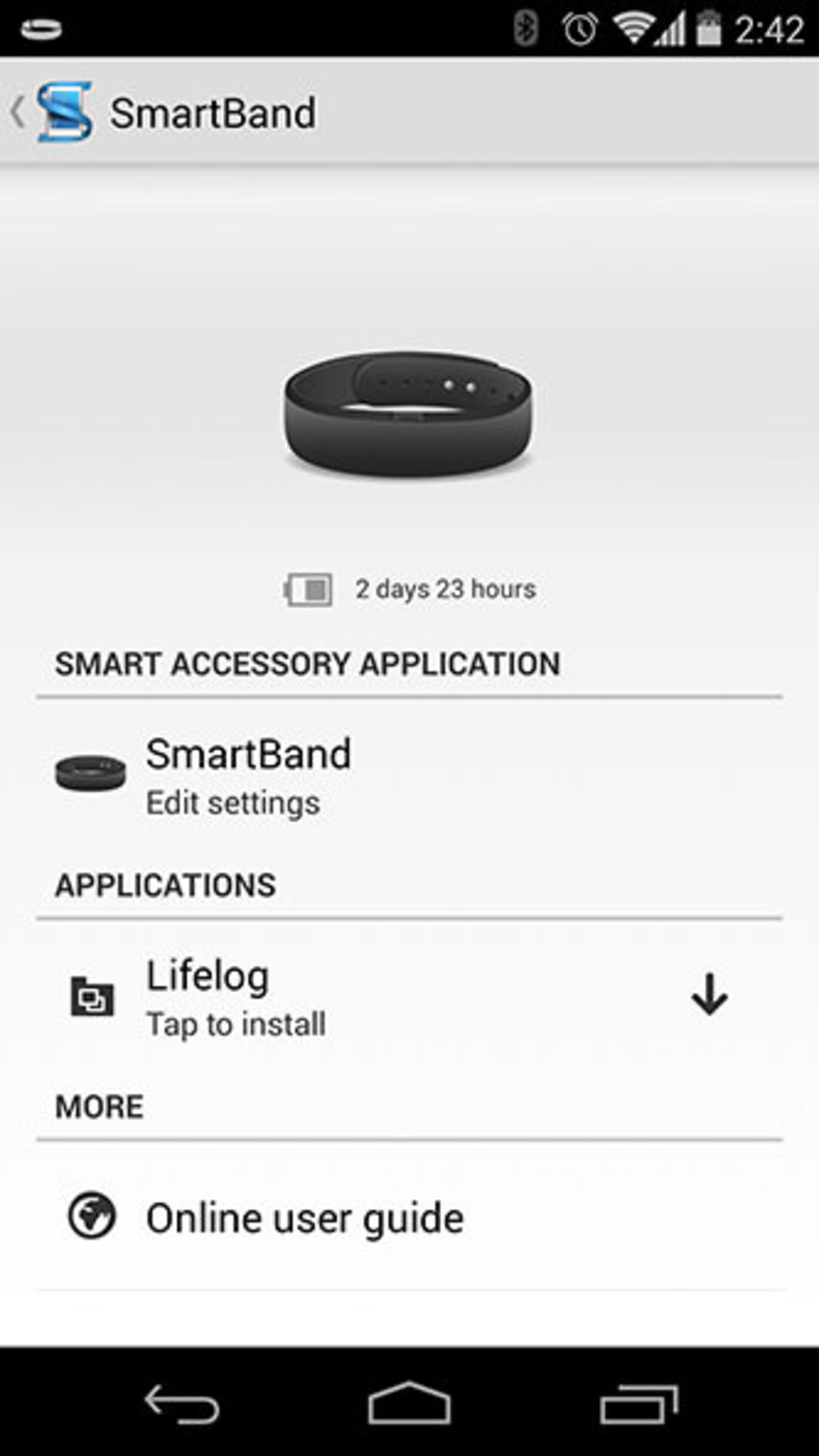This screenshot has width=819, height=1456.
Task: Open the globe icon next to Online user guide
Action: point(92,1216)
